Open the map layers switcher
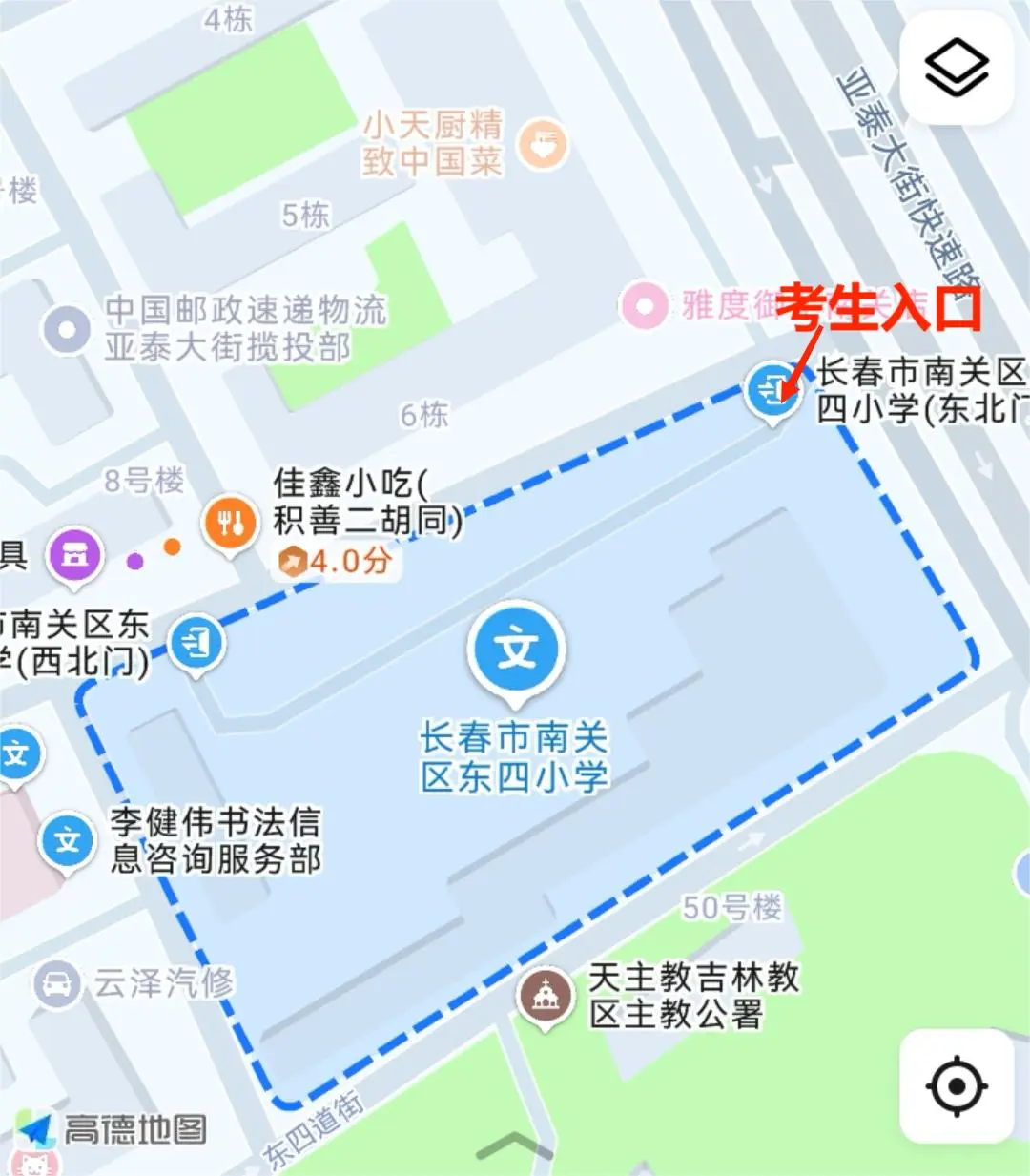1030x1176 pixels. (x=957, y=65)
